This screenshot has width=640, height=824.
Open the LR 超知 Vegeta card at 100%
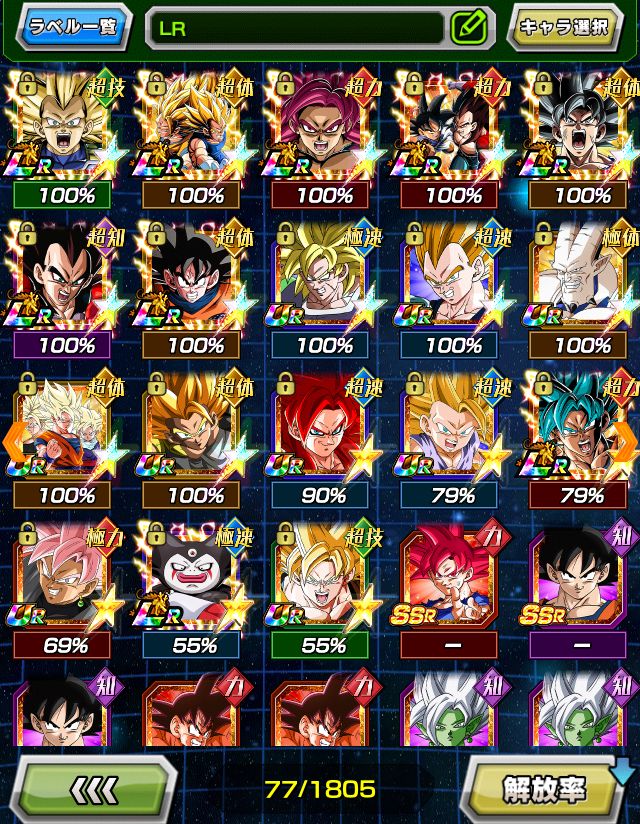click(x=66, y=278)
